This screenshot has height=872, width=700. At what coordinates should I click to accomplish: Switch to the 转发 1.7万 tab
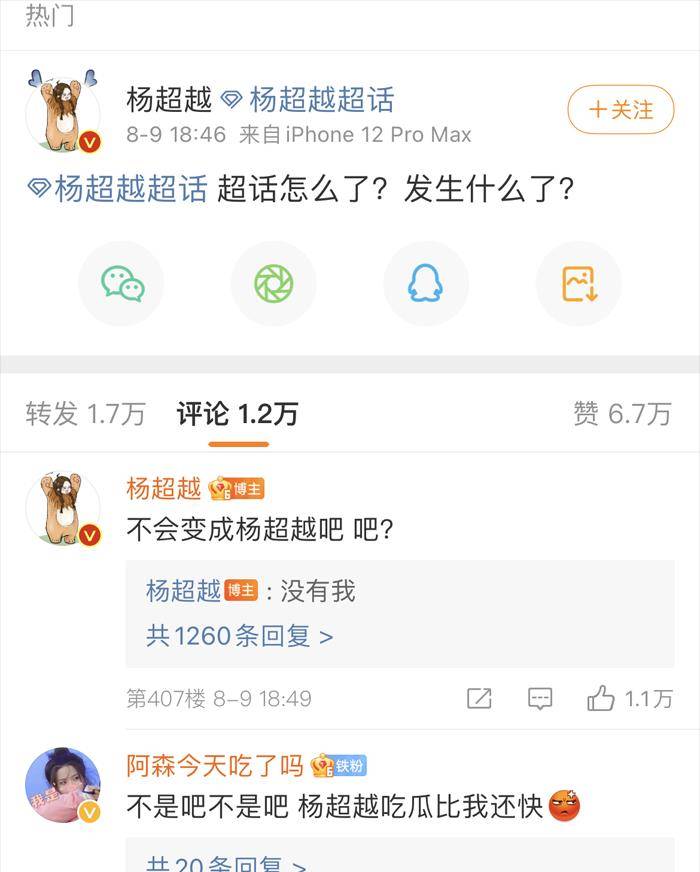pos(85,413)
